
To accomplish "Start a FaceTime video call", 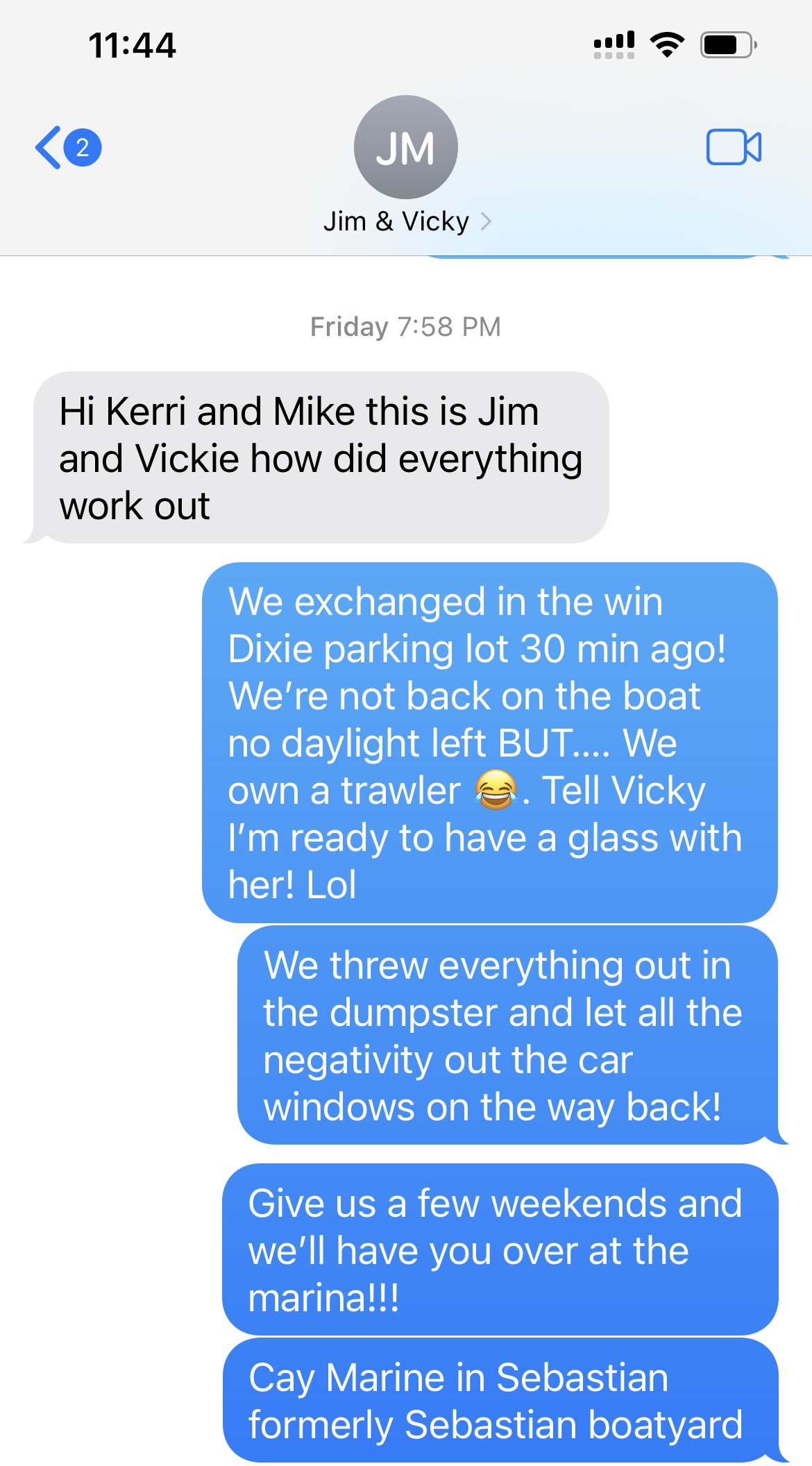I will tap(733, 147).
